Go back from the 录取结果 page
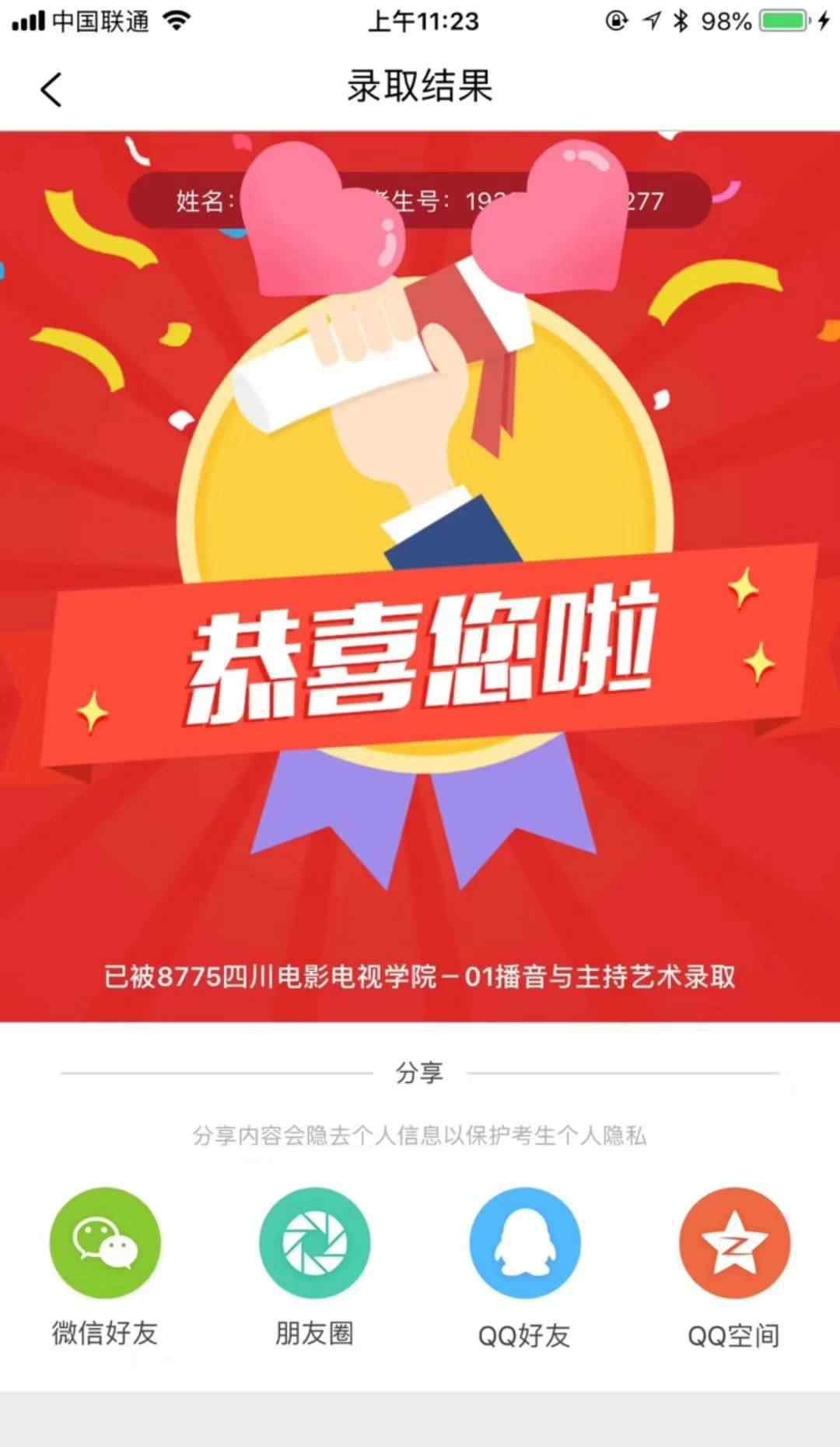The image size is (840, 1447). point(51,89)
